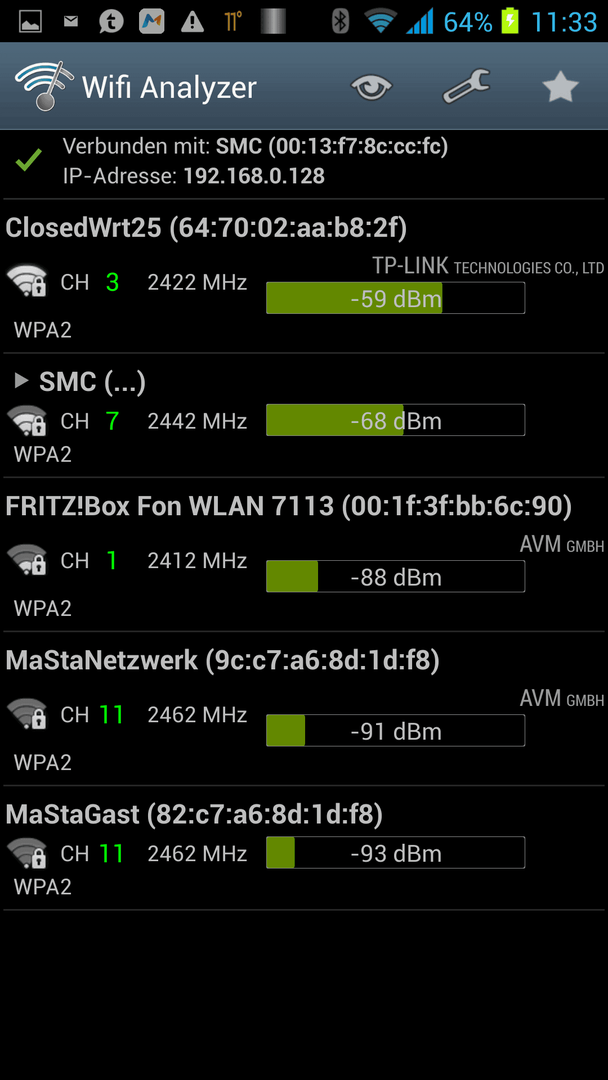This screenshot has height=1080, width=608.
Task: Open the view switcher eye icon
Action: [371, 87]
